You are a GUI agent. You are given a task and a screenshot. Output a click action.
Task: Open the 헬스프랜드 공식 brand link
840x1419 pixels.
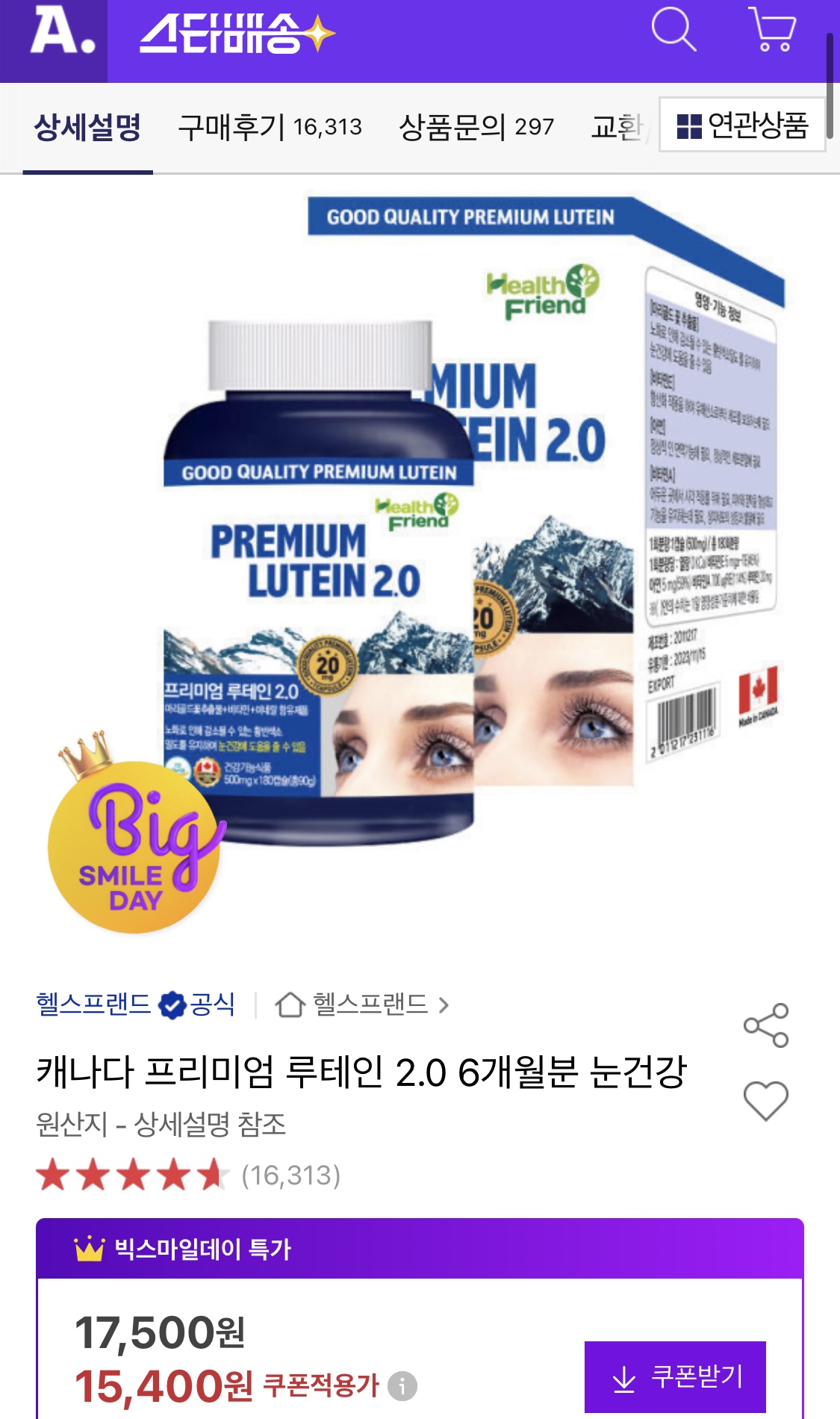[136, 1005]
